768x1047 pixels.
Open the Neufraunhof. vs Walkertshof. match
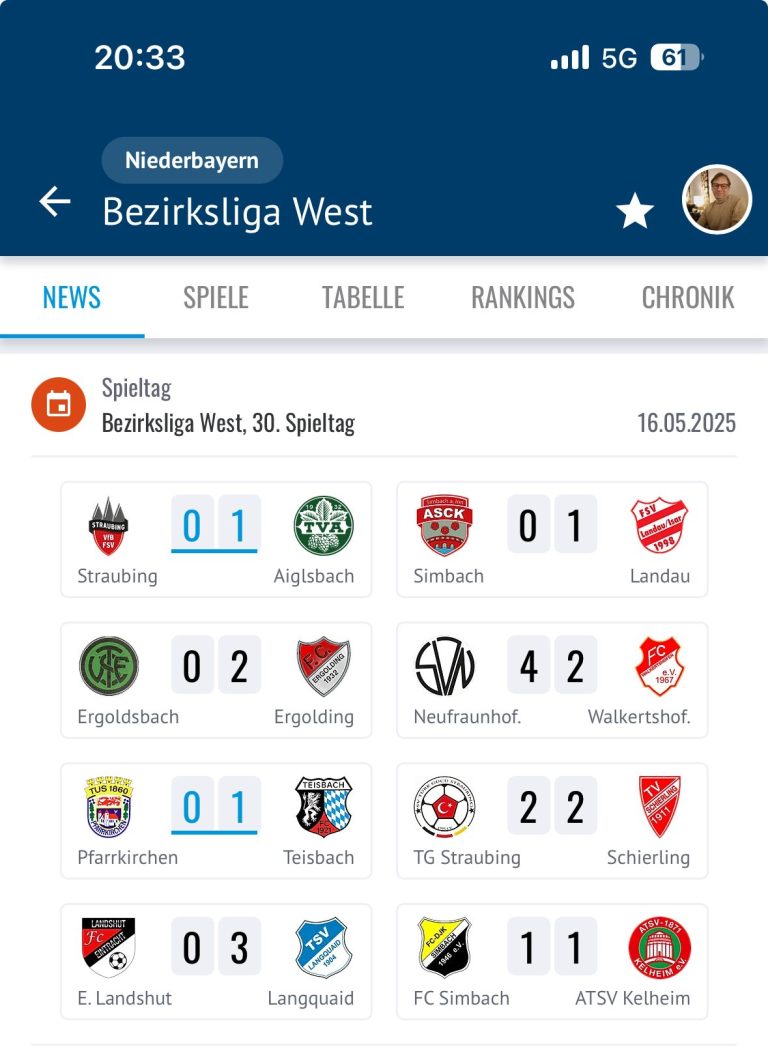552,680
